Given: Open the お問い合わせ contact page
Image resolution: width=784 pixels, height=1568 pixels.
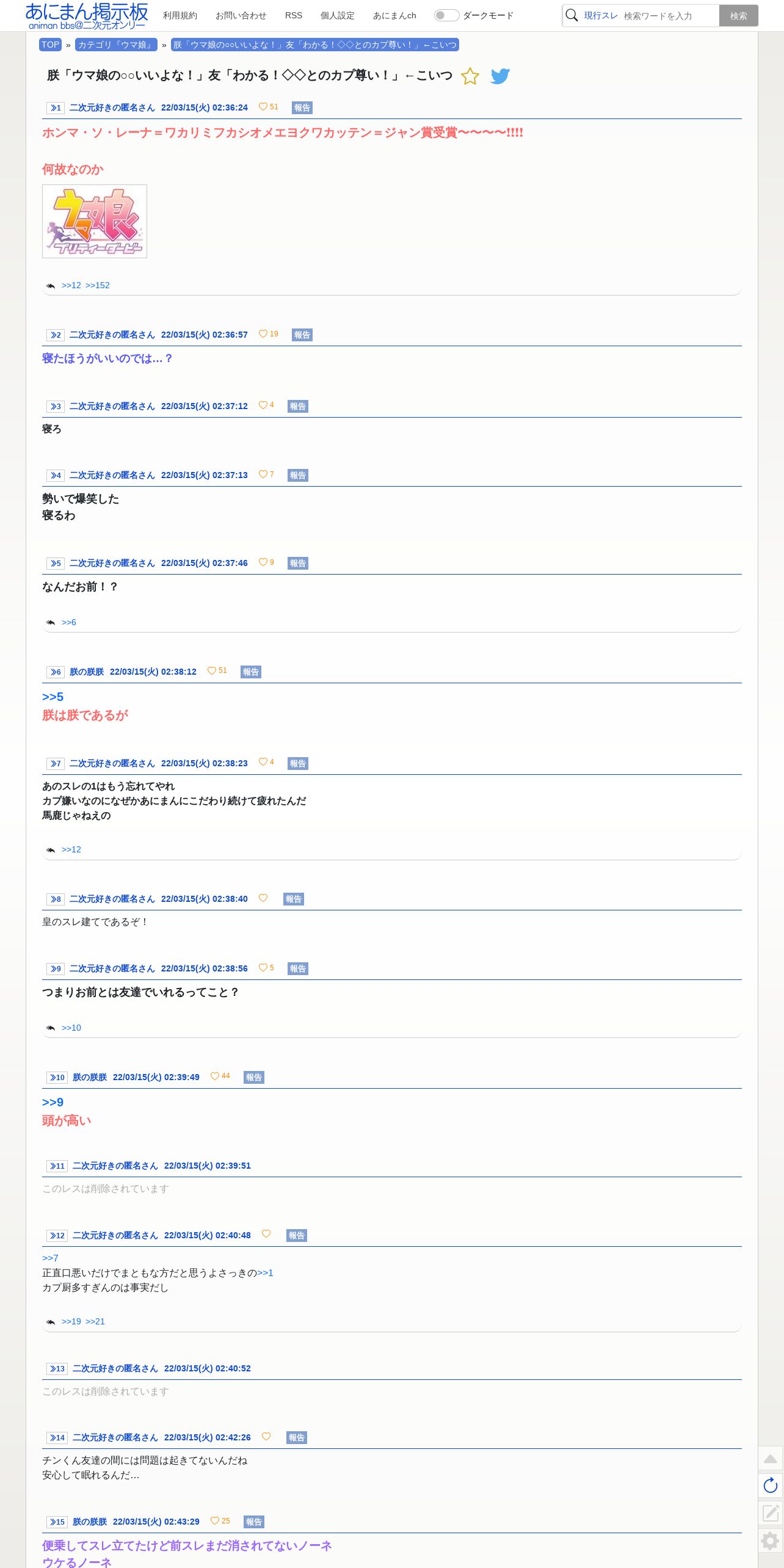Looking at the screenshot, I should [x=241, y=15].
